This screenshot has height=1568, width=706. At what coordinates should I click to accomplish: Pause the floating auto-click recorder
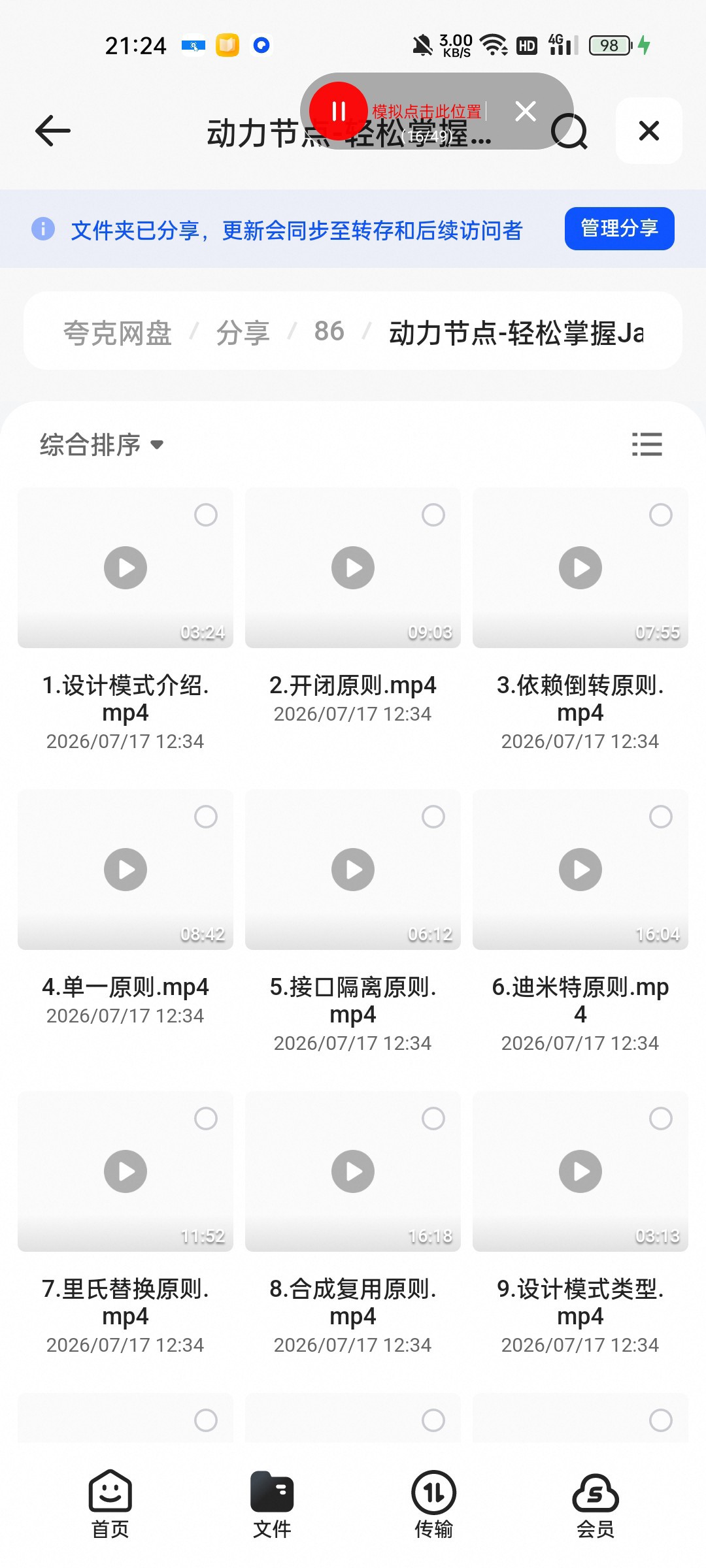coord(338,111)
